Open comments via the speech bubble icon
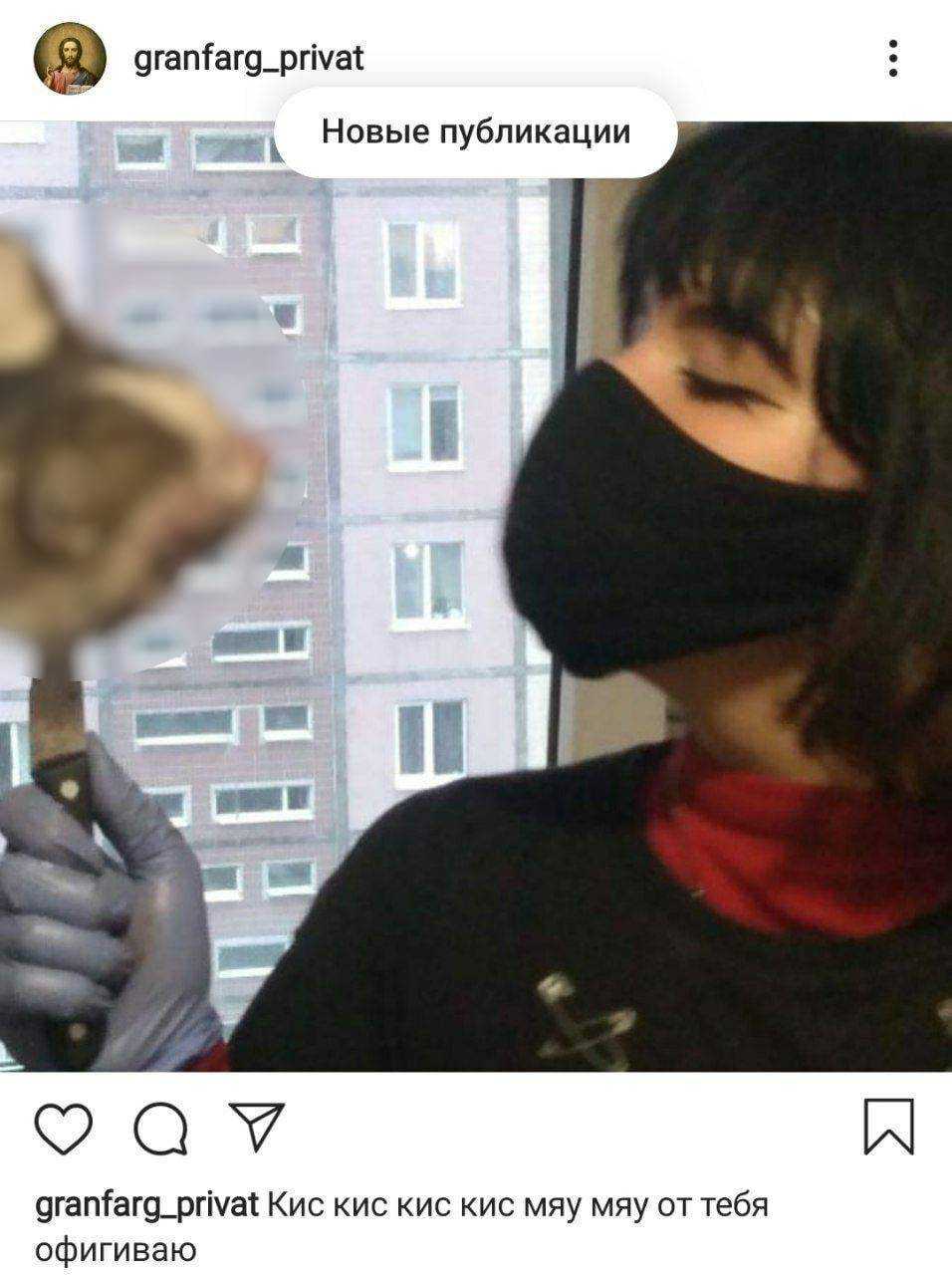This screenshot has width=952, height=1275. click(160, 1129)
